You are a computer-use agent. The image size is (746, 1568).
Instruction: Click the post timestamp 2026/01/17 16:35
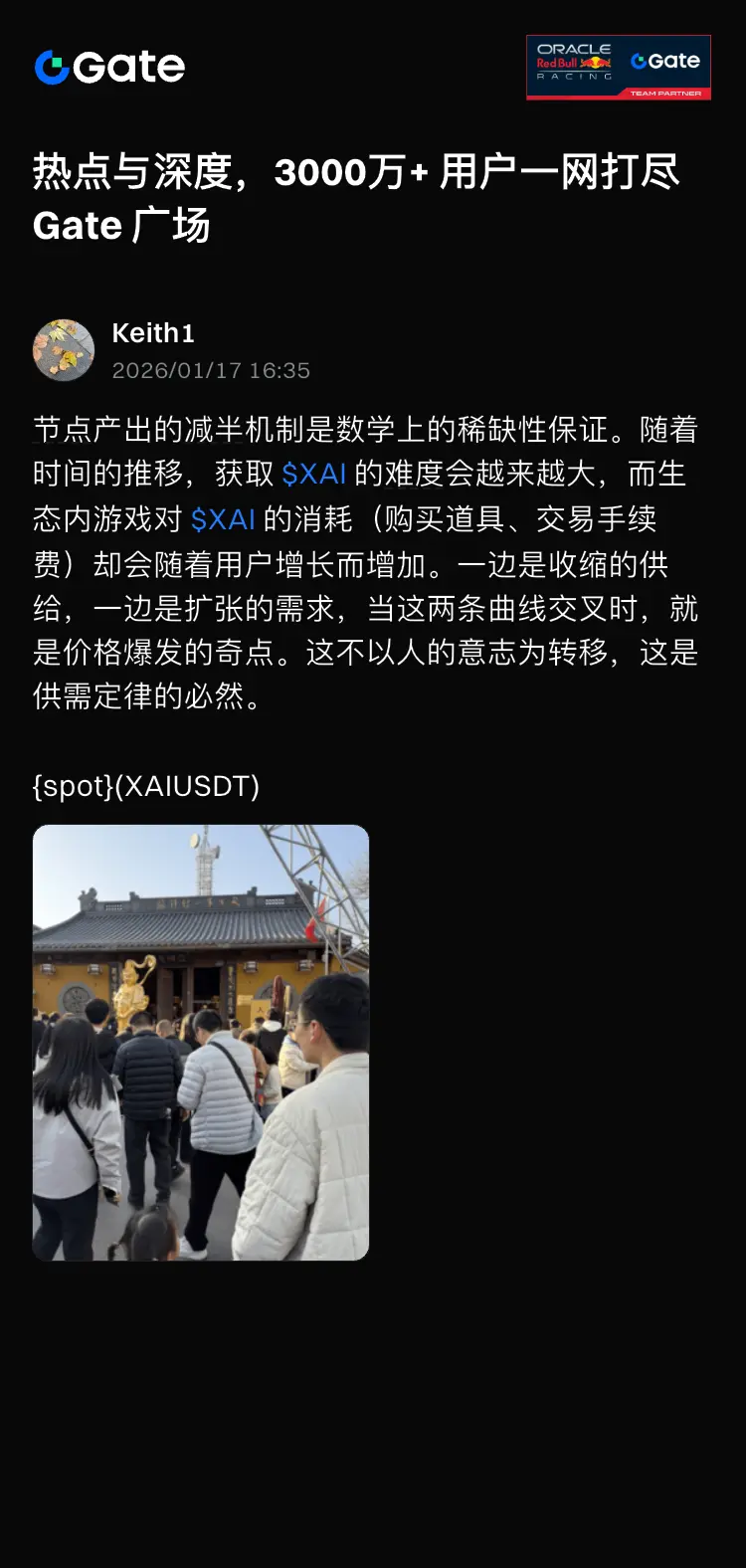[210, 370]
